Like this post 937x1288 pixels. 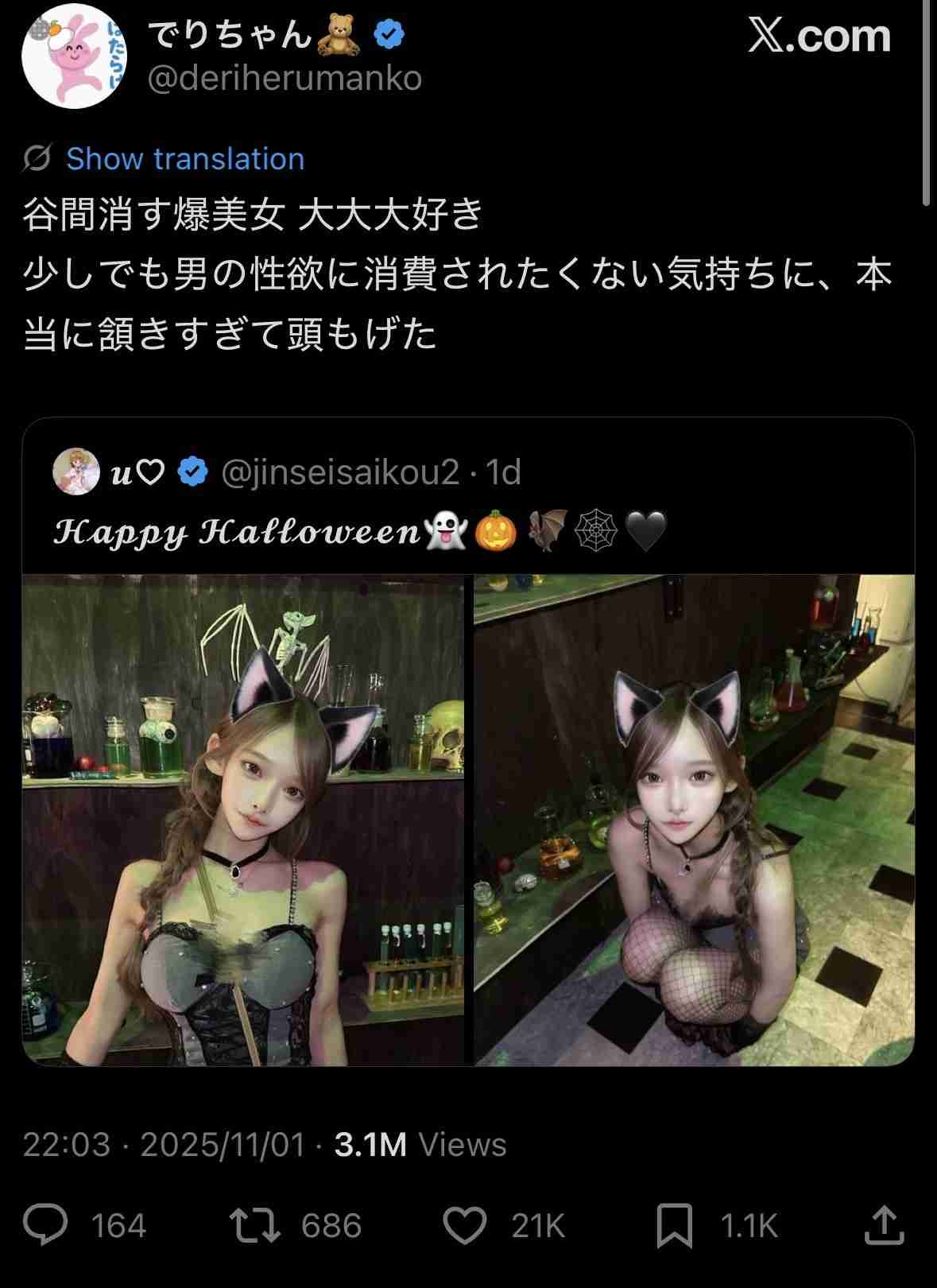465,1225
